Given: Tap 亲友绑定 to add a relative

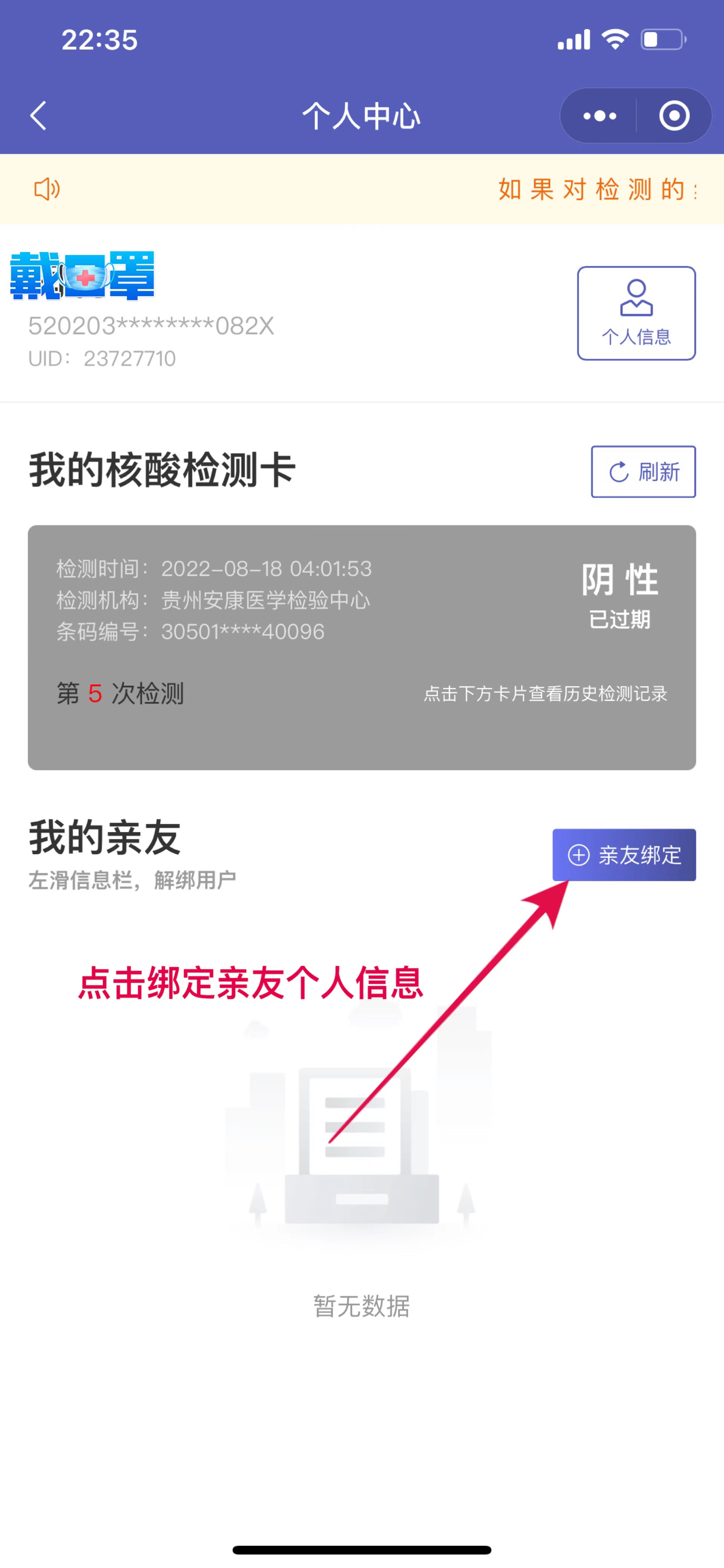Looking at the screenshot, I should 624,855.
